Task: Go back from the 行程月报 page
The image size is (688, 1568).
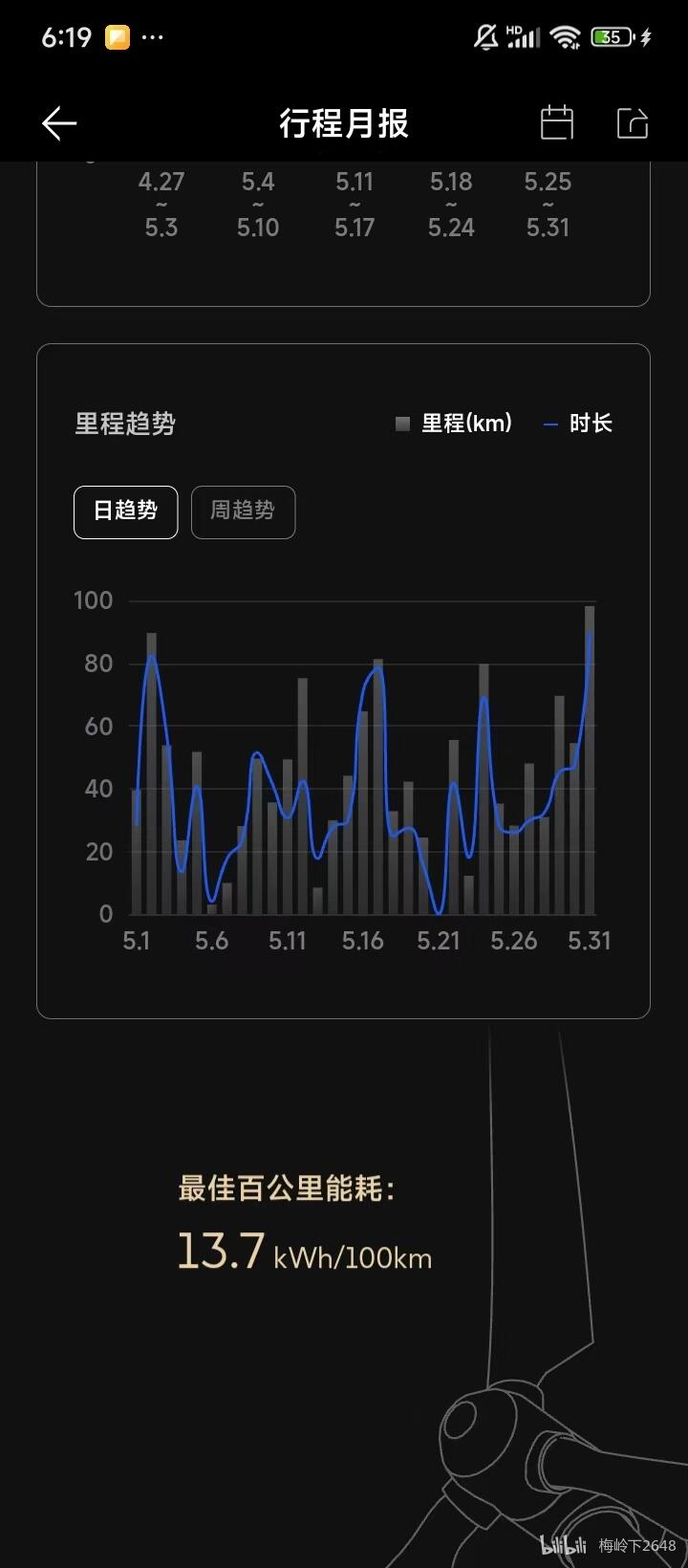Action: (59, 123)
